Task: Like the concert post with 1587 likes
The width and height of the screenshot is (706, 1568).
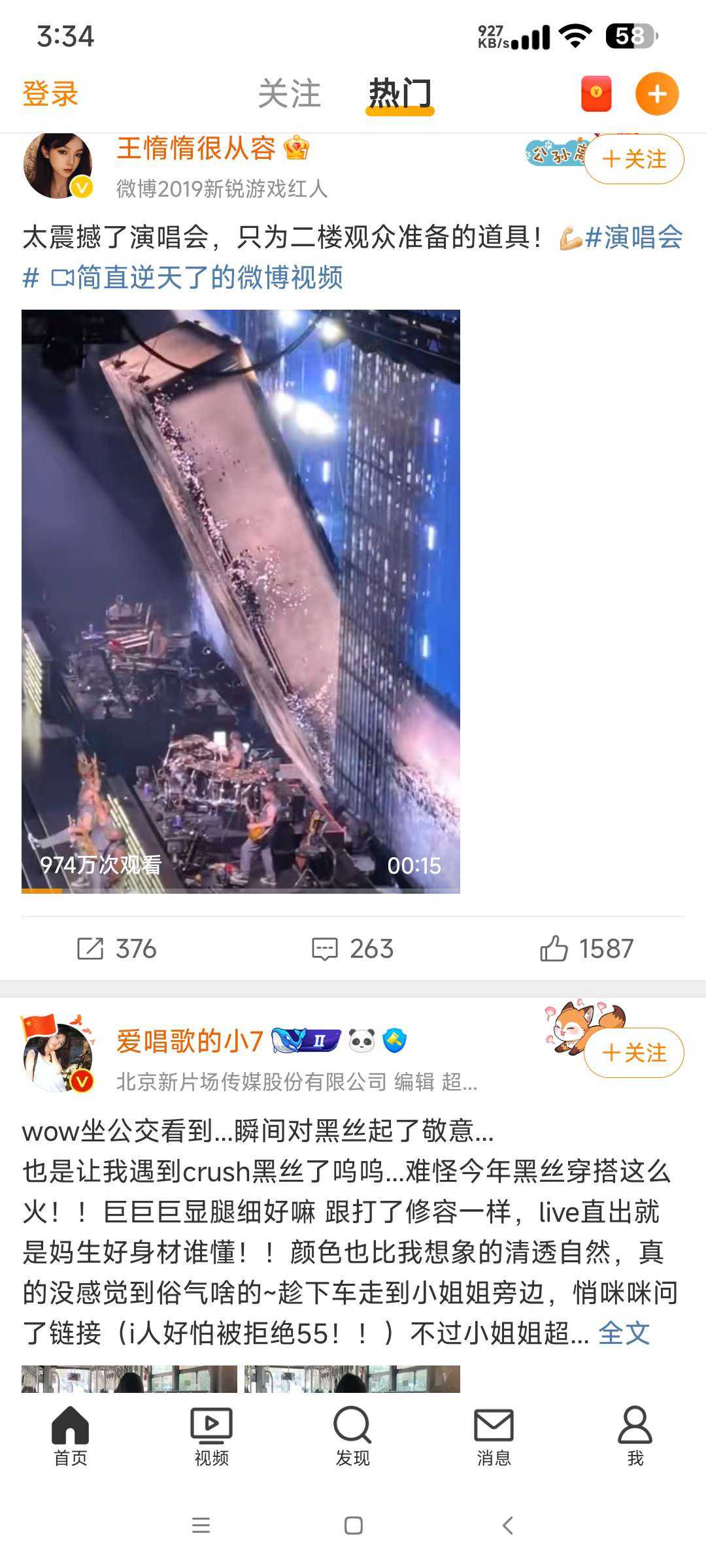Action: coord(587,949)
